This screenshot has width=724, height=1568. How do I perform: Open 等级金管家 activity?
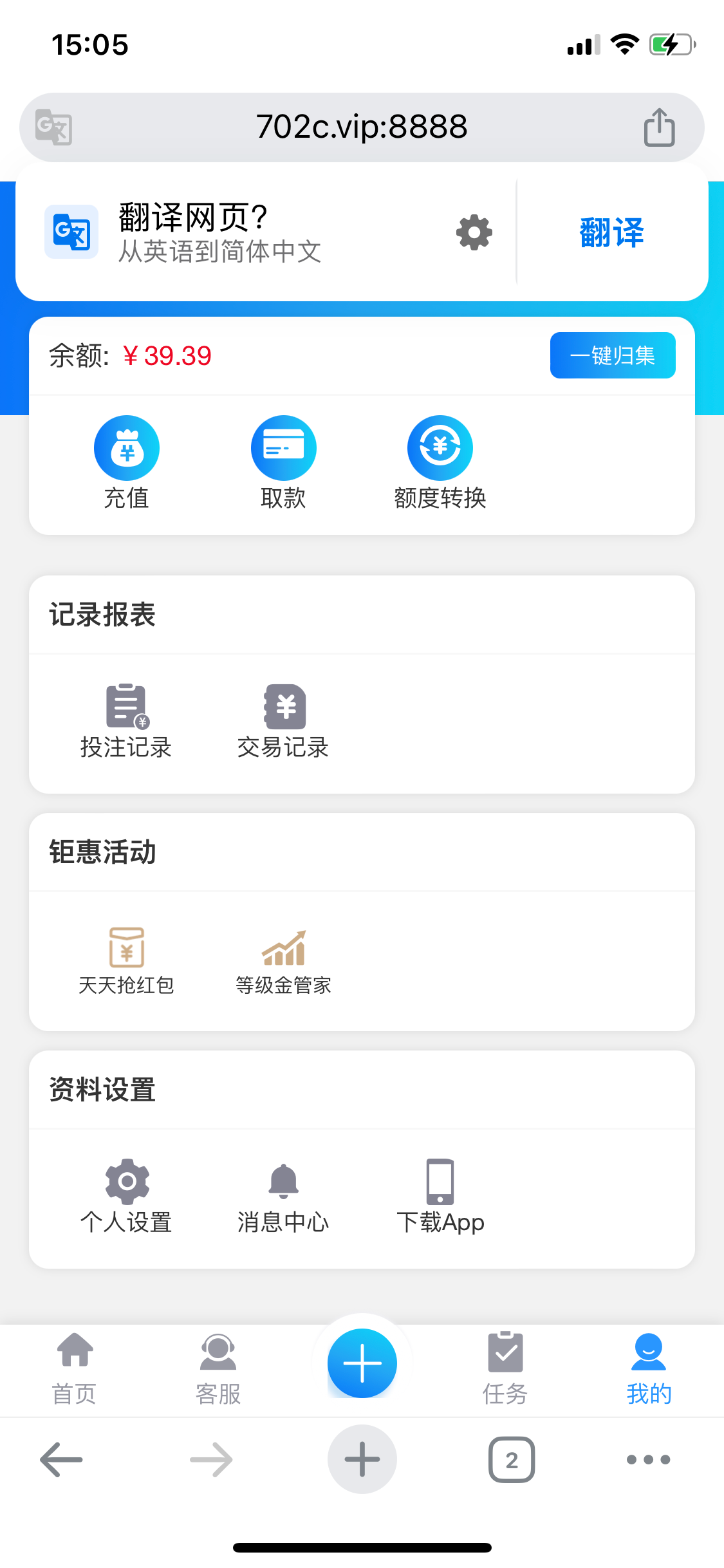[x=283, y=960]
